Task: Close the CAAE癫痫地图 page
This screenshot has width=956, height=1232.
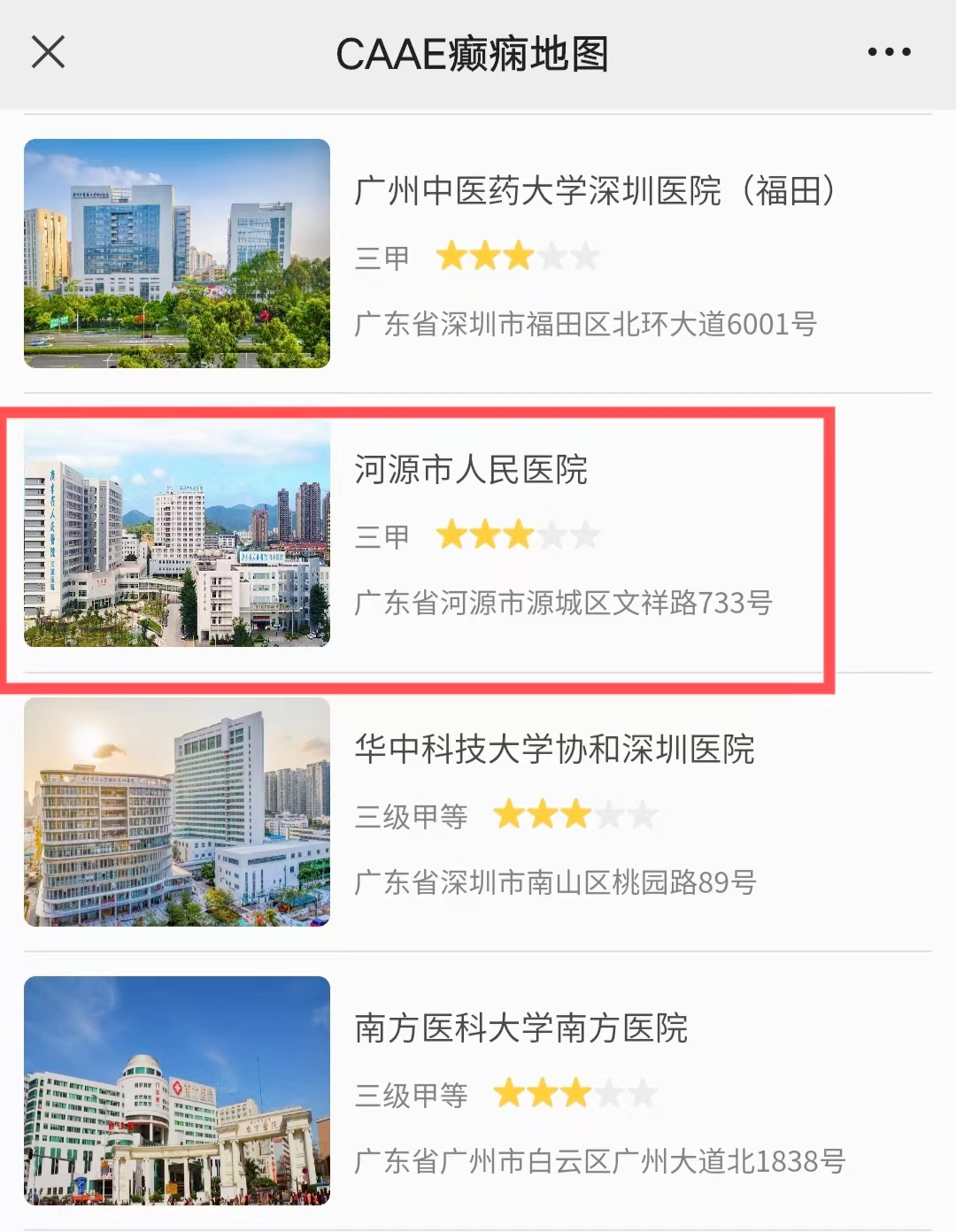Action: (x=49, y=52)
